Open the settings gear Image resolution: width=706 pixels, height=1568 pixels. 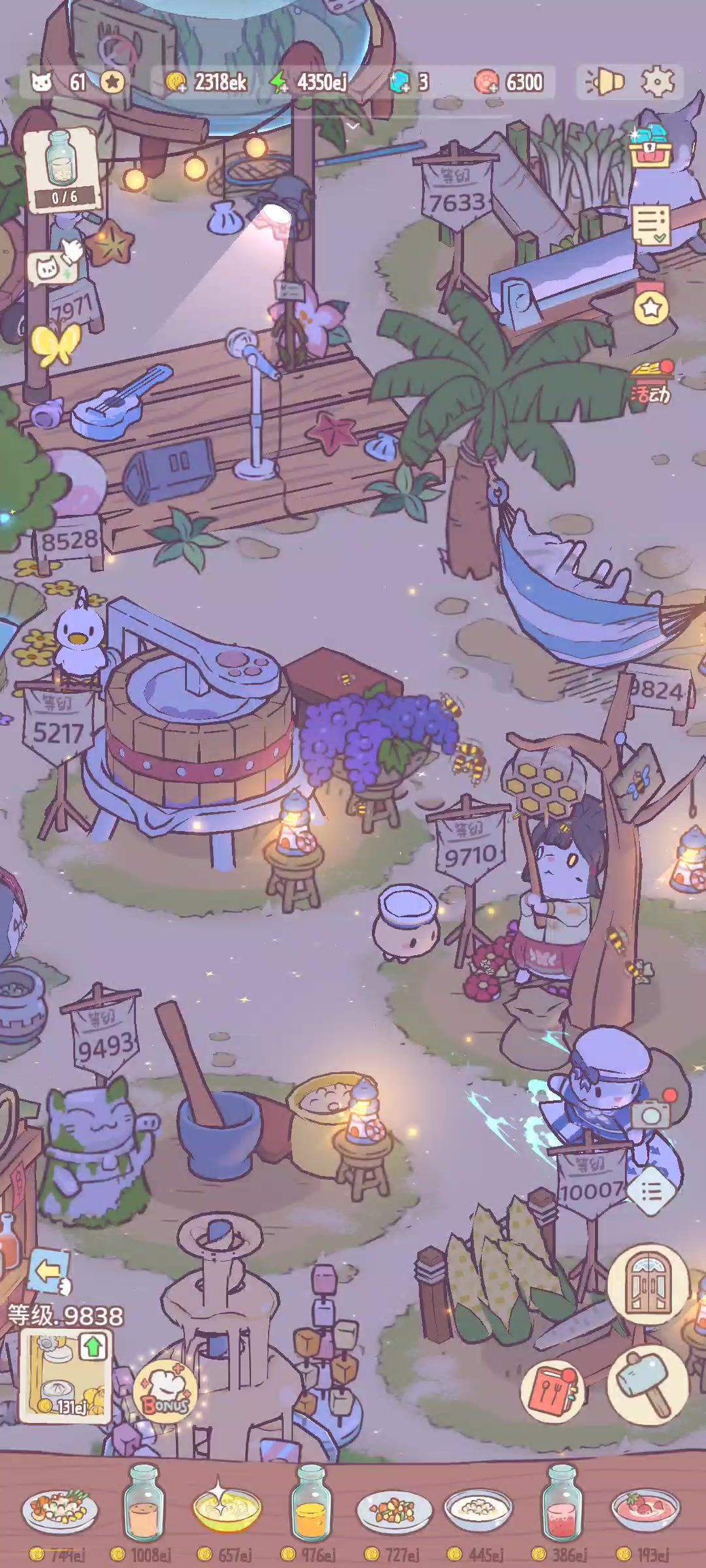tap(658, 82)
